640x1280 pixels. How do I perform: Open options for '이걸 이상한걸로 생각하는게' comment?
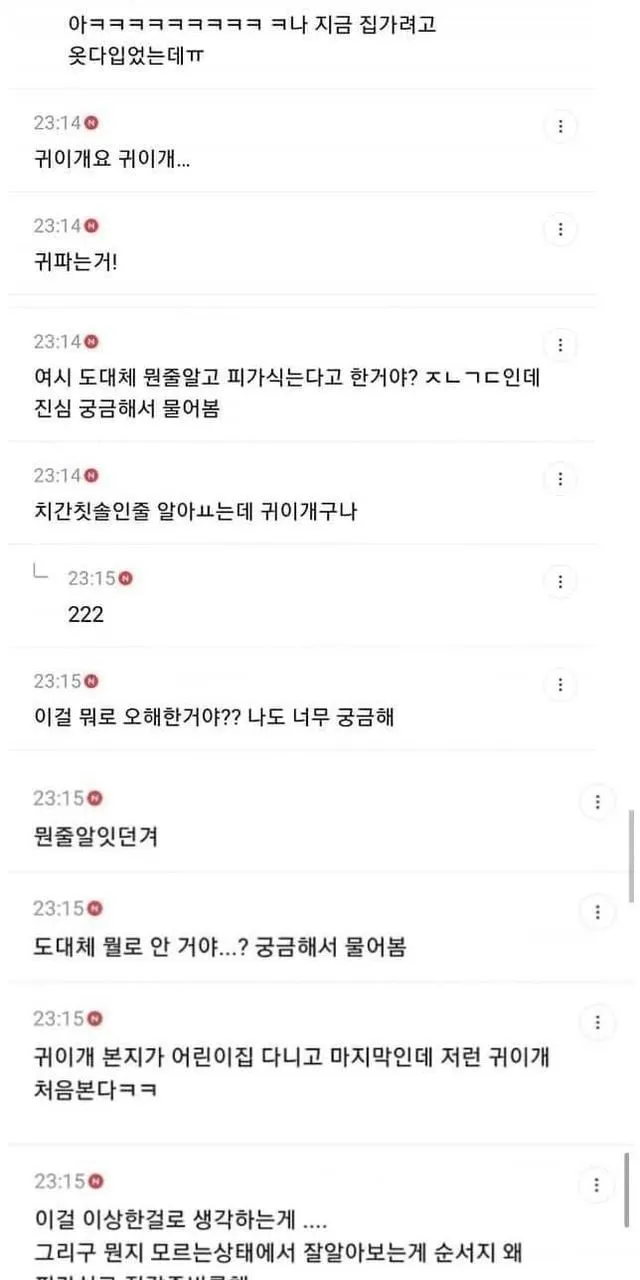click(597, 1186)
